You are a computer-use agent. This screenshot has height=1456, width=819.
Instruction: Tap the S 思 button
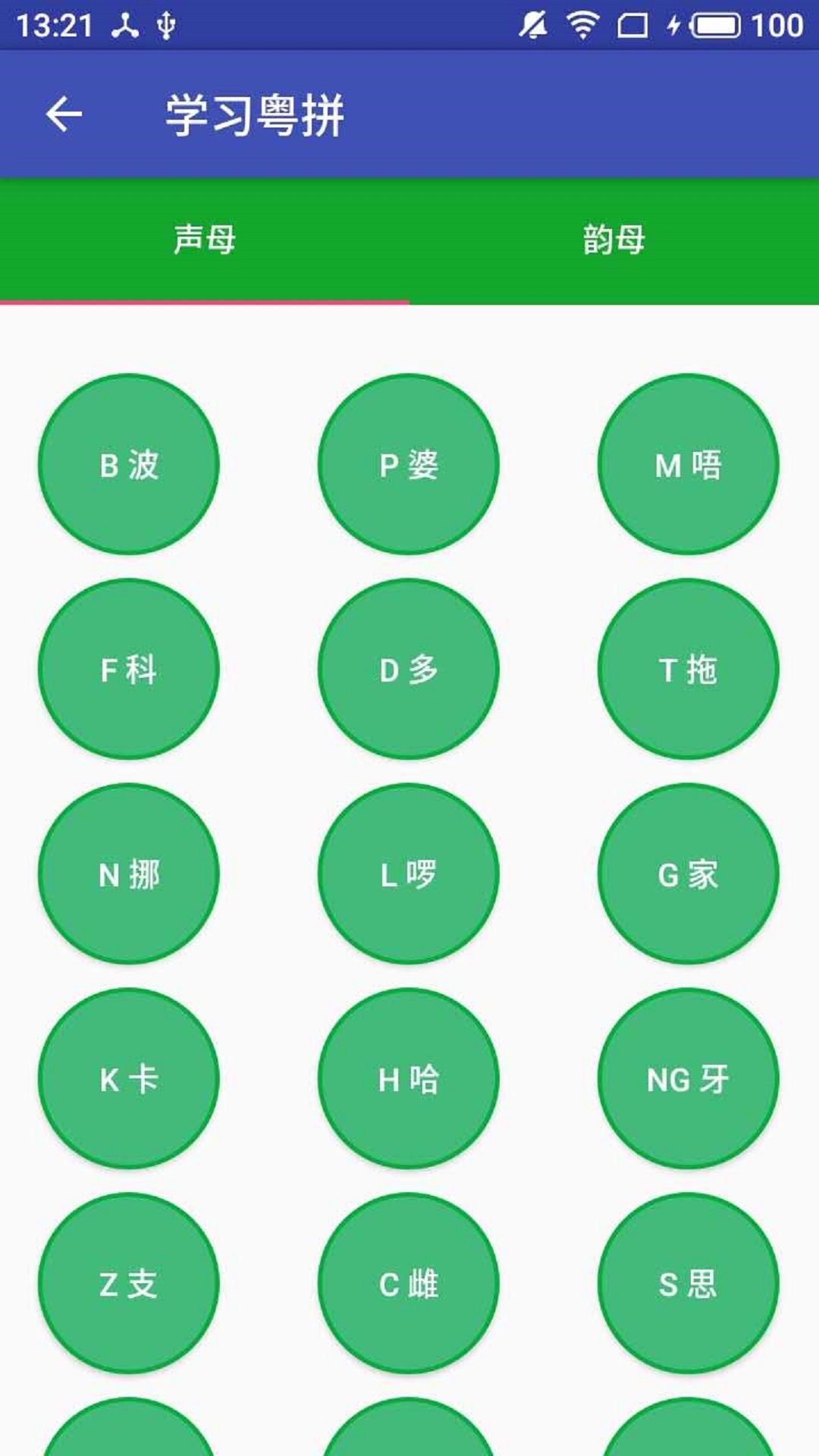point(689,1283)
